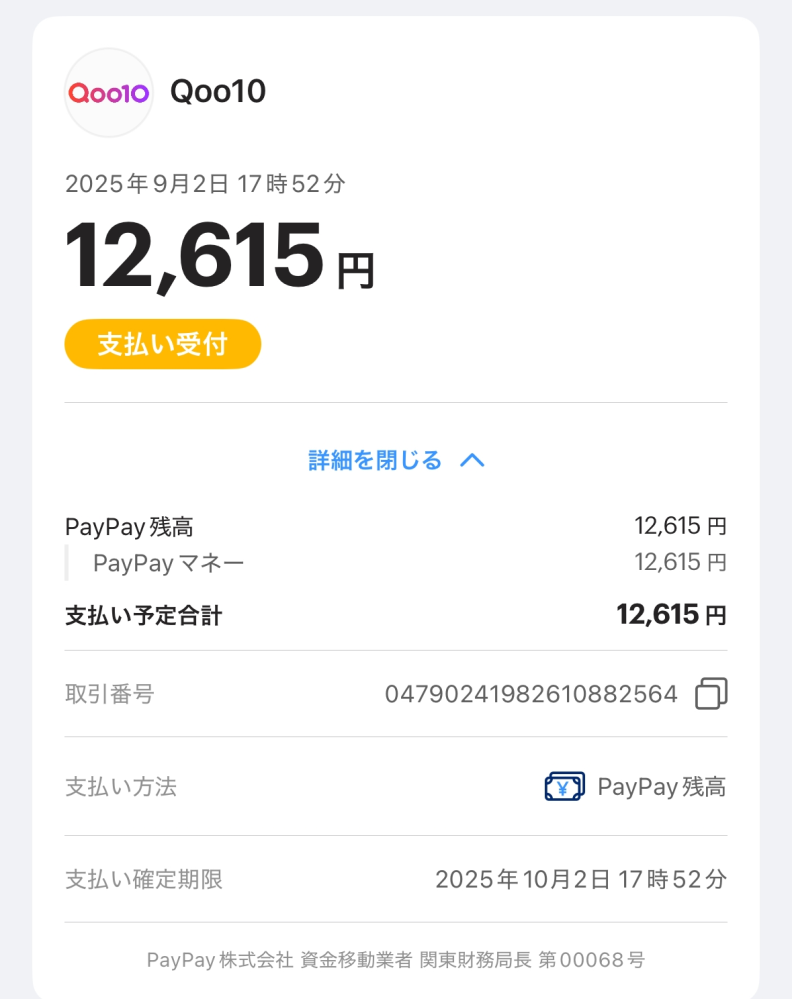Toggle visibility of the payment breakdown section
The image size is (792, 999).
[395, 460]
